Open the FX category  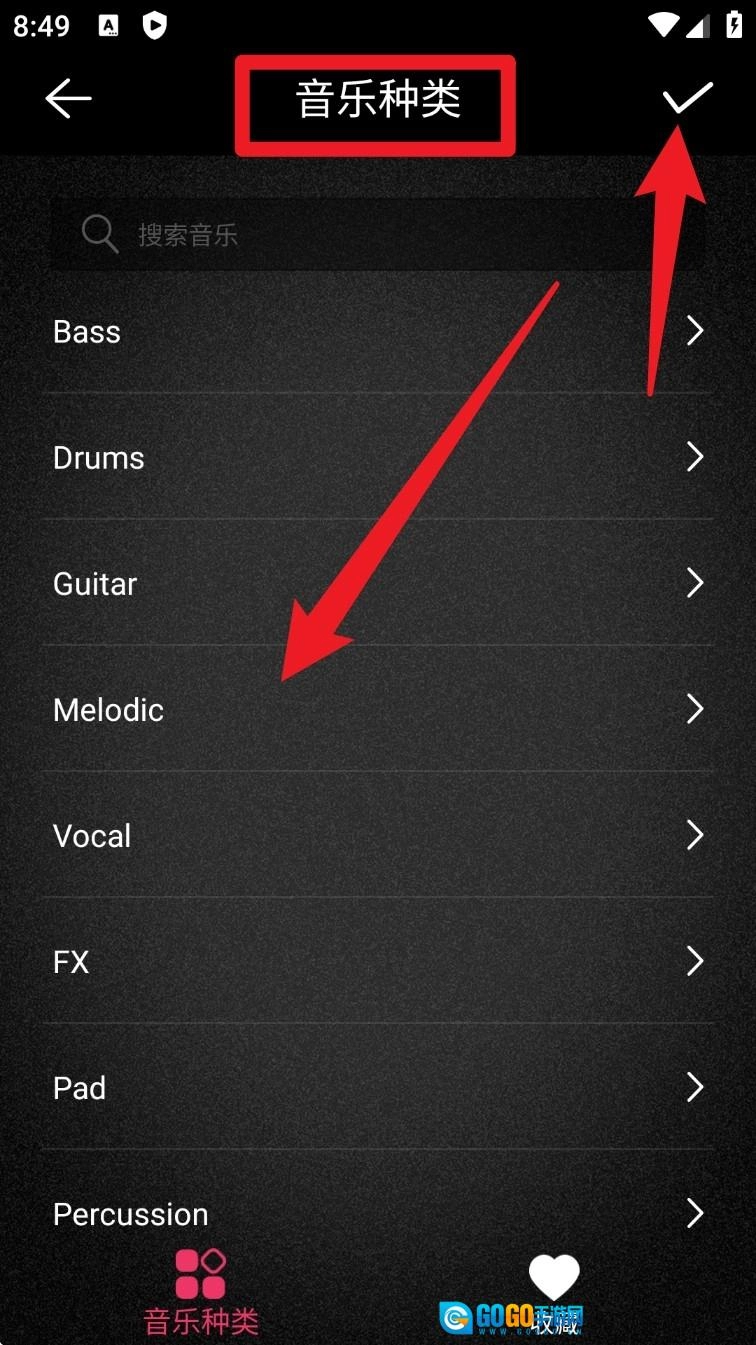(378, 961)
